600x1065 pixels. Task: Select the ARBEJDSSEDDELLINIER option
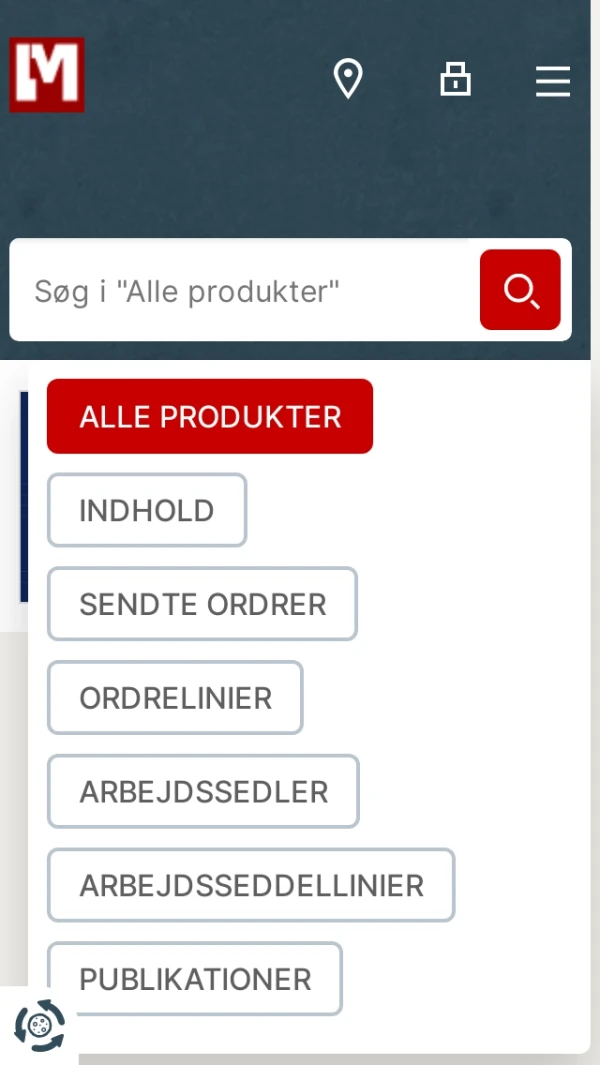coord(251,885)
